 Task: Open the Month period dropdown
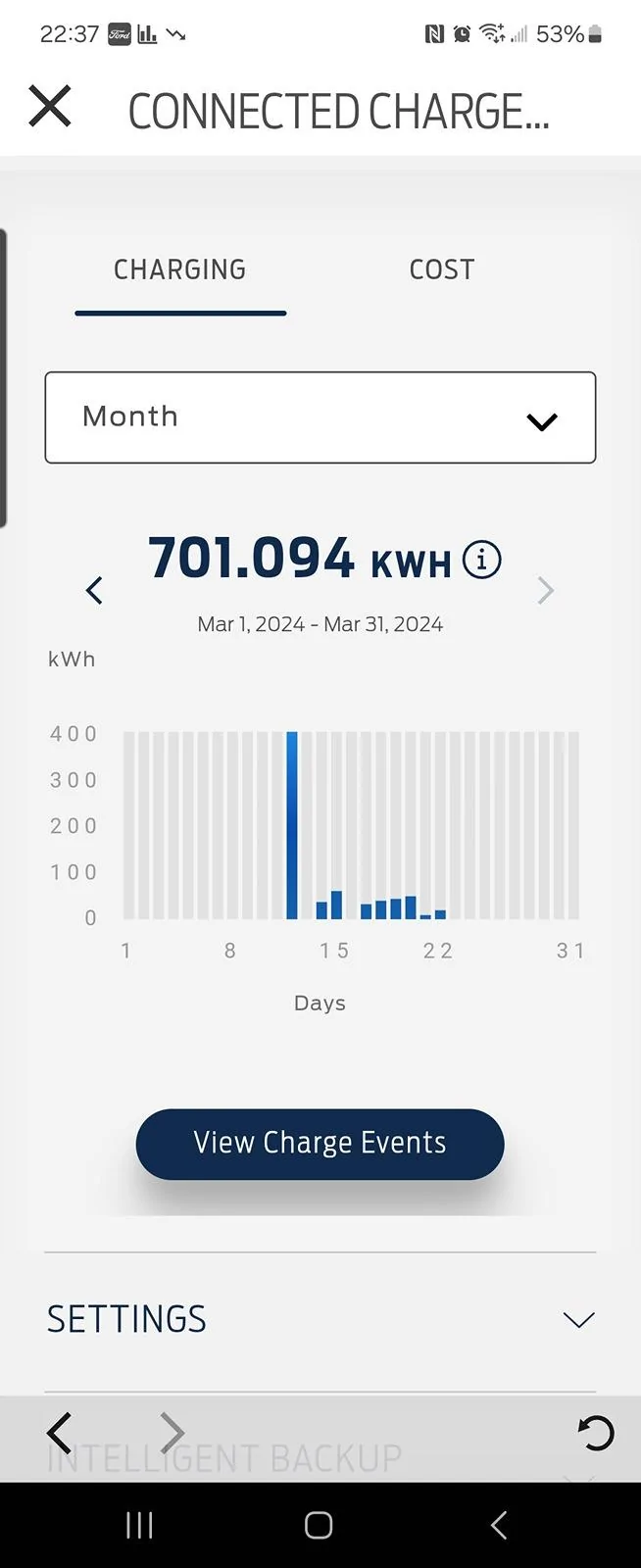(x=320, y=417)
